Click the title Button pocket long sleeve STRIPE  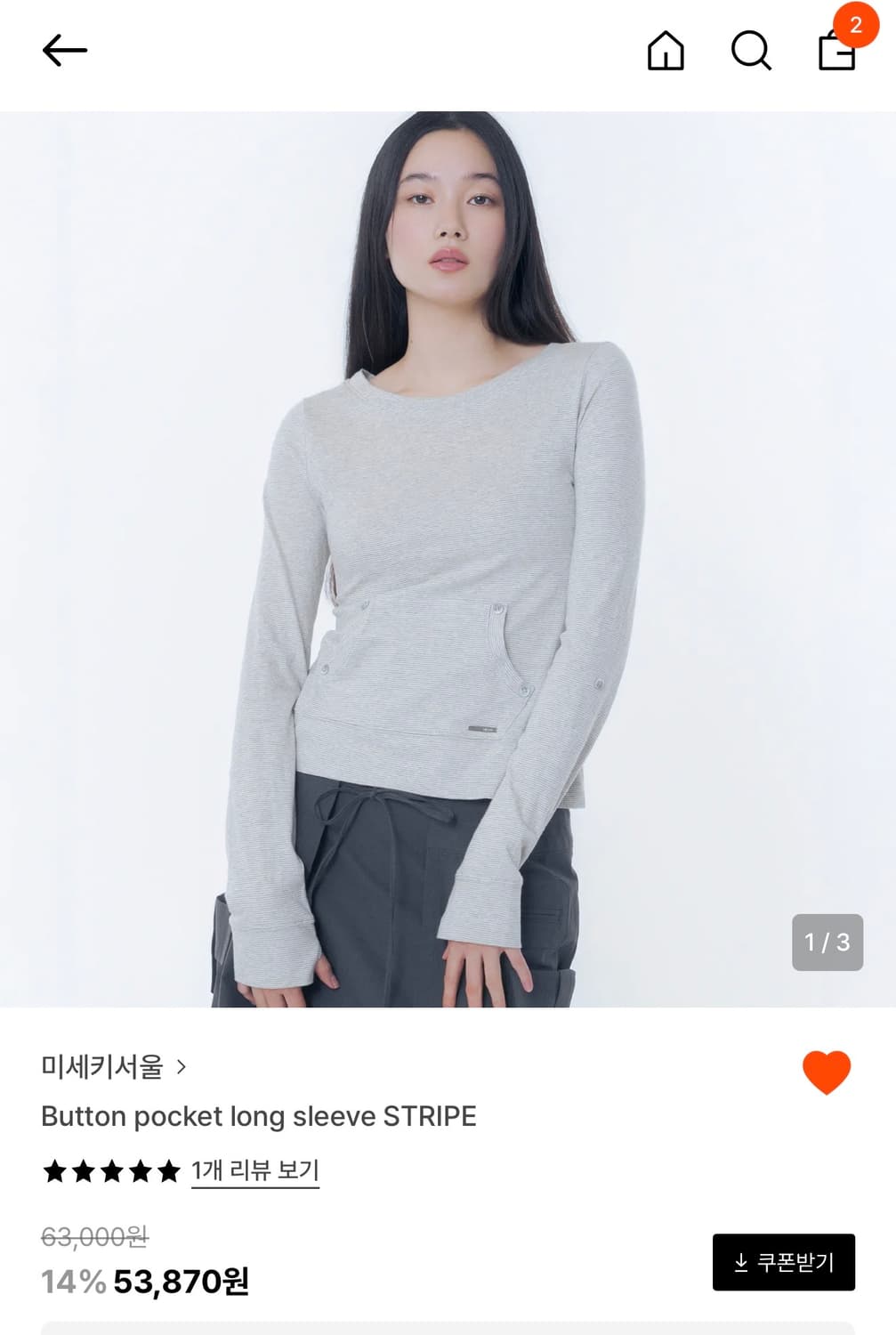point(260,1116)
